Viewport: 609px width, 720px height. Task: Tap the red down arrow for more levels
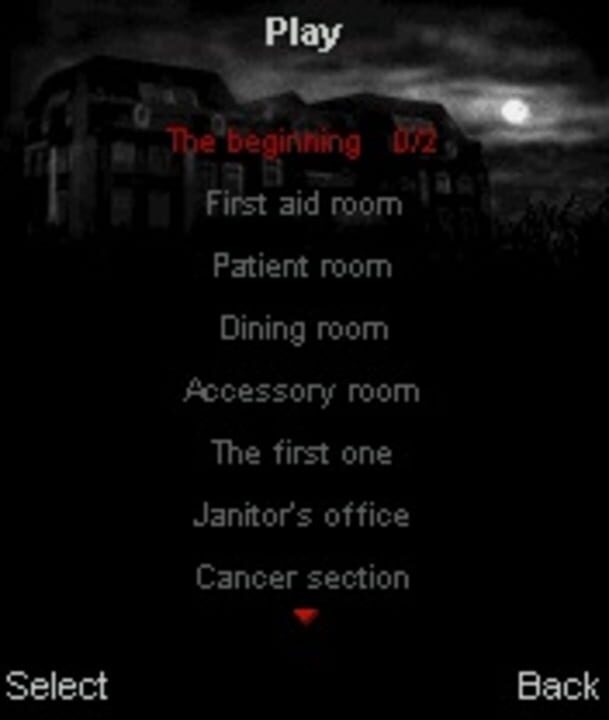[305, 617]
